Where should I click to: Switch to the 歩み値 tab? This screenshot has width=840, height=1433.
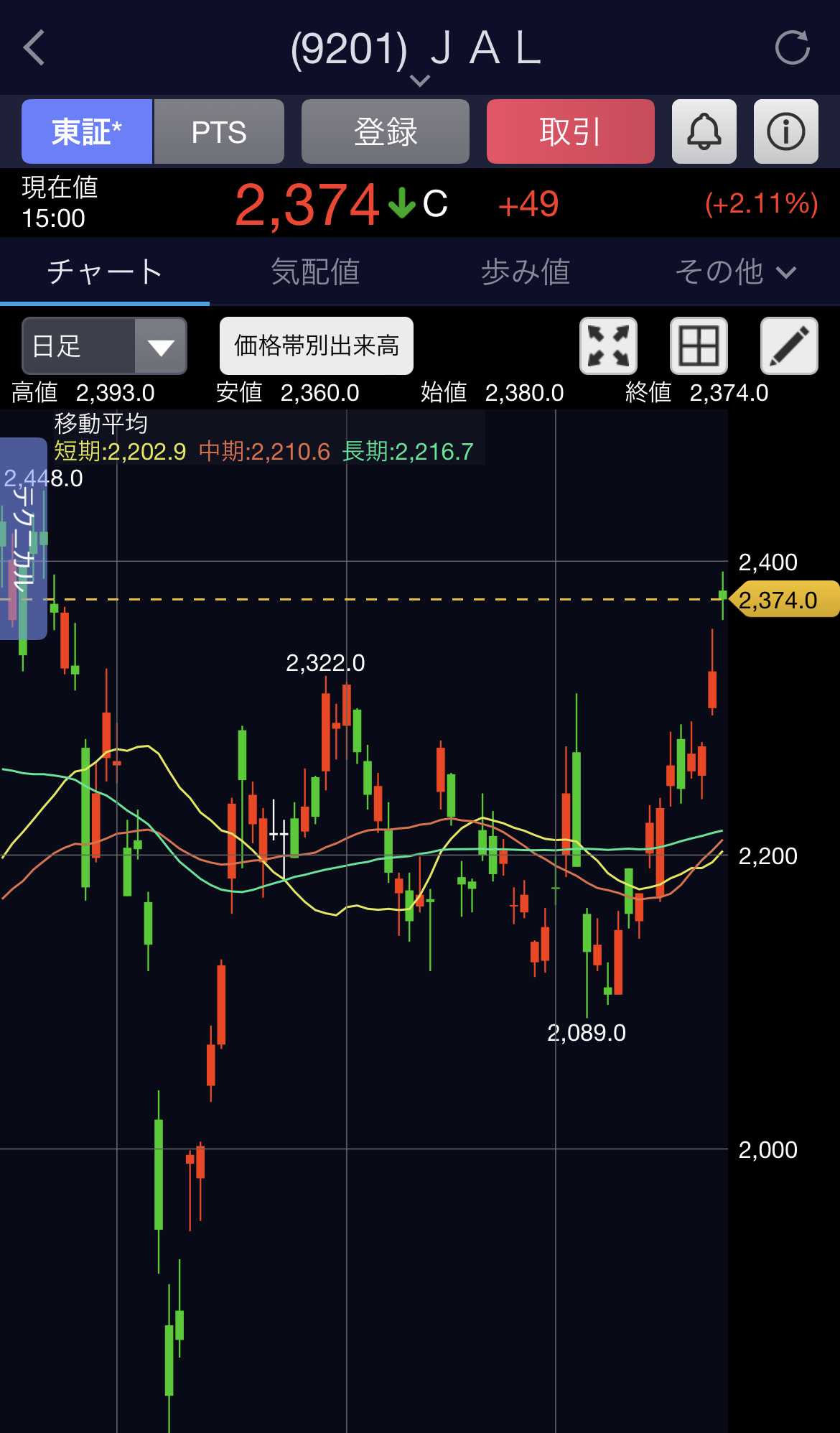click(x=525, y=272)
